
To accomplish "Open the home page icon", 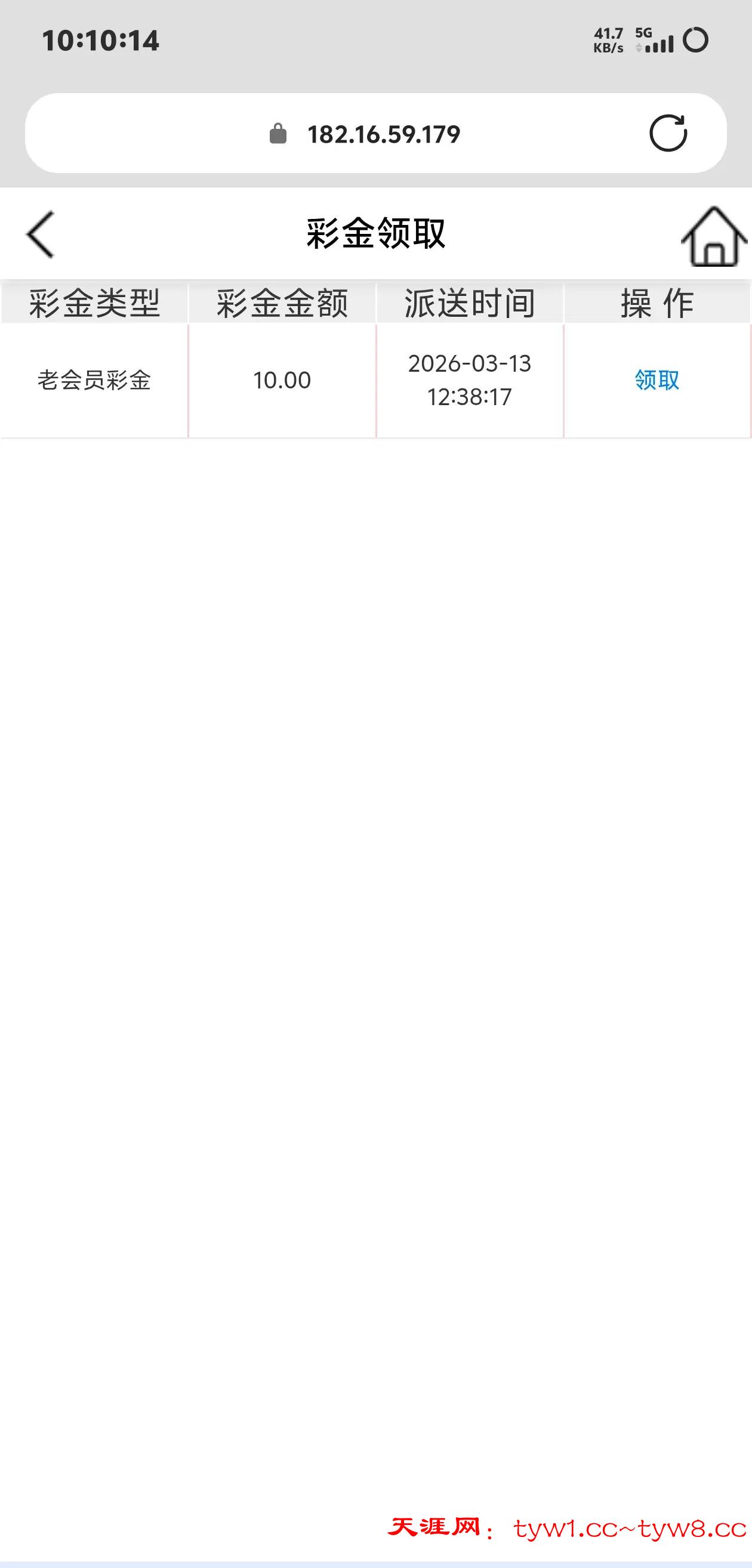I will pyautogui.click(x=713, y=236).
